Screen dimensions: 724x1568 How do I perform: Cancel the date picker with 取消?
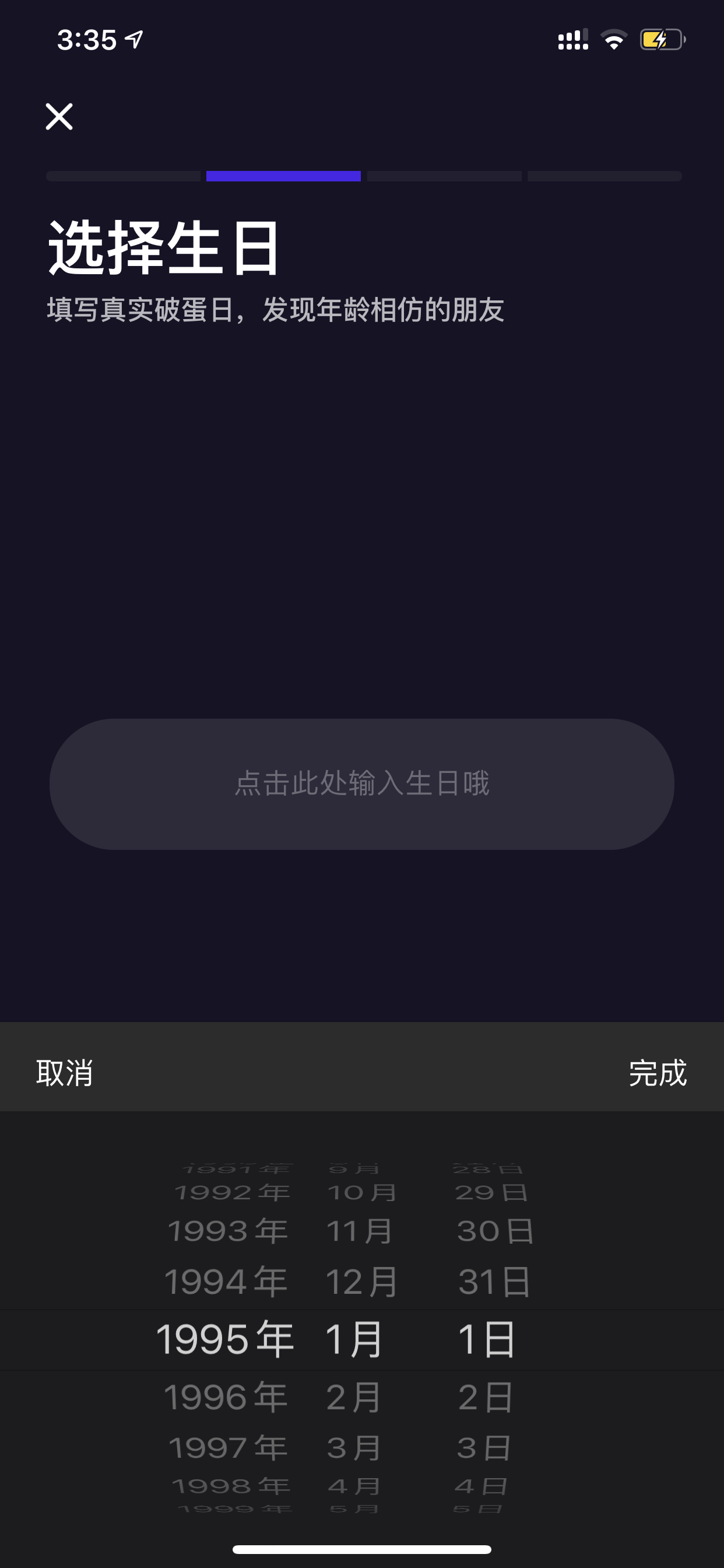(x=65, y=1073)
